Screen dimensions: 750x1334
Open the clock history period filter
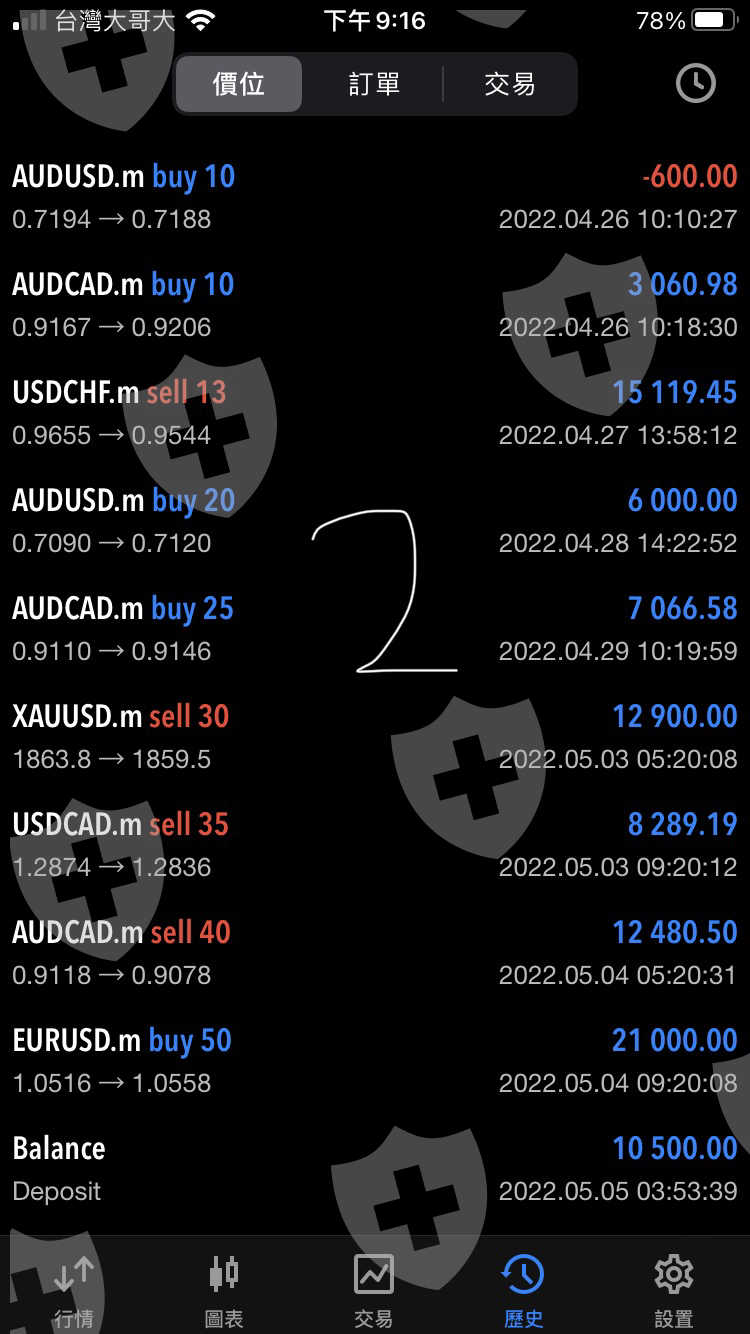tap(695, 84)
